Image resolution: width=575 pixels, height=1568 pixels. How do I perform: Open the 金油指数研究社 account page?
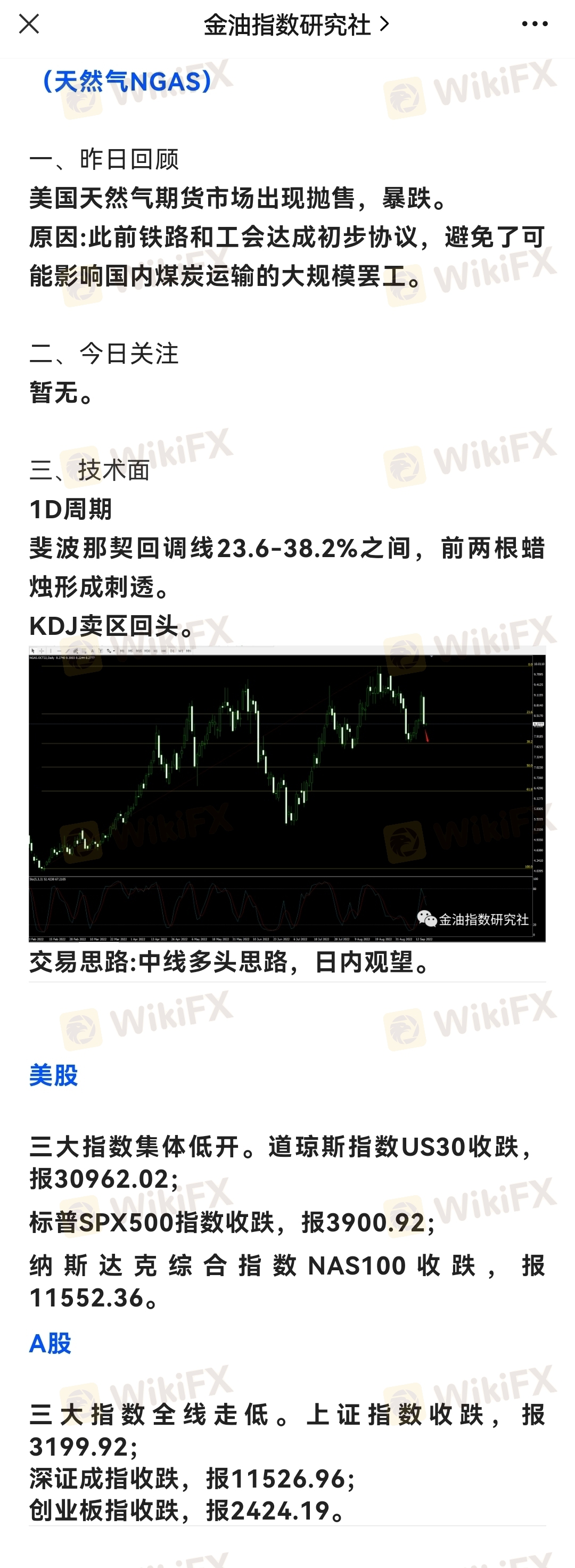tap(295, 25)
